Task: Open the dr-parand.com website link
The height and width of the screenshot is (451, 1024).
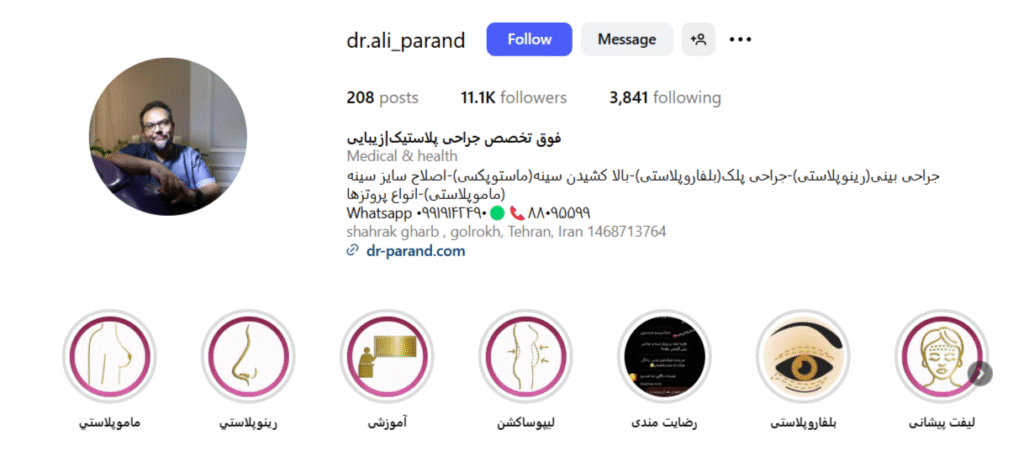Action: pos(413,251)
